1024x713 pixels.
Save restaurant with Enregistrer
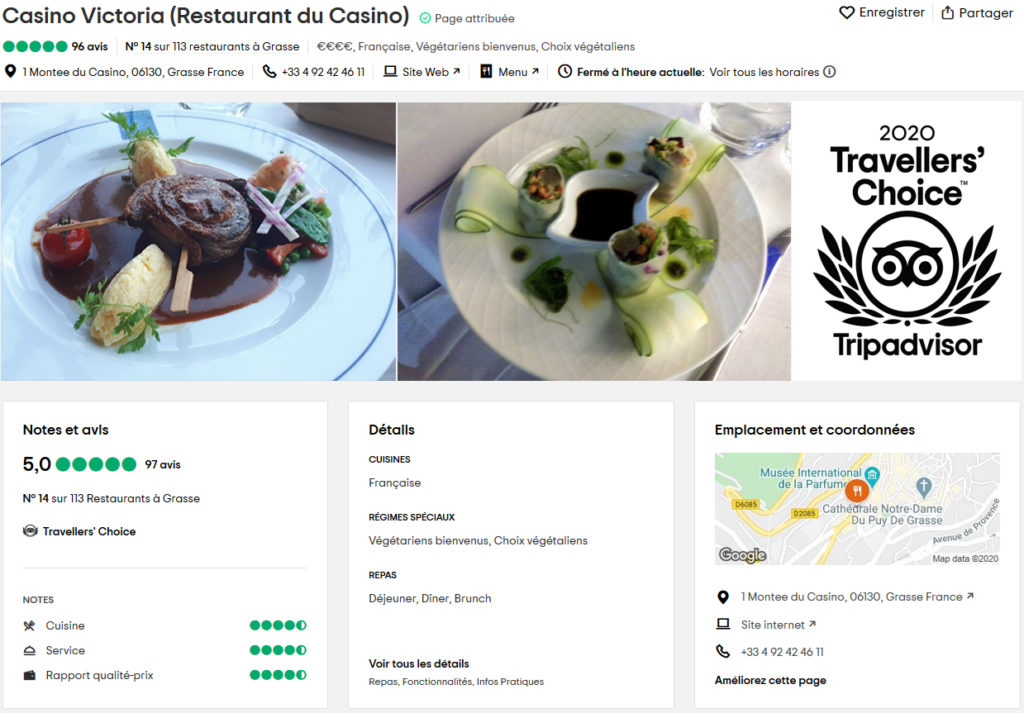click(881, 13)
